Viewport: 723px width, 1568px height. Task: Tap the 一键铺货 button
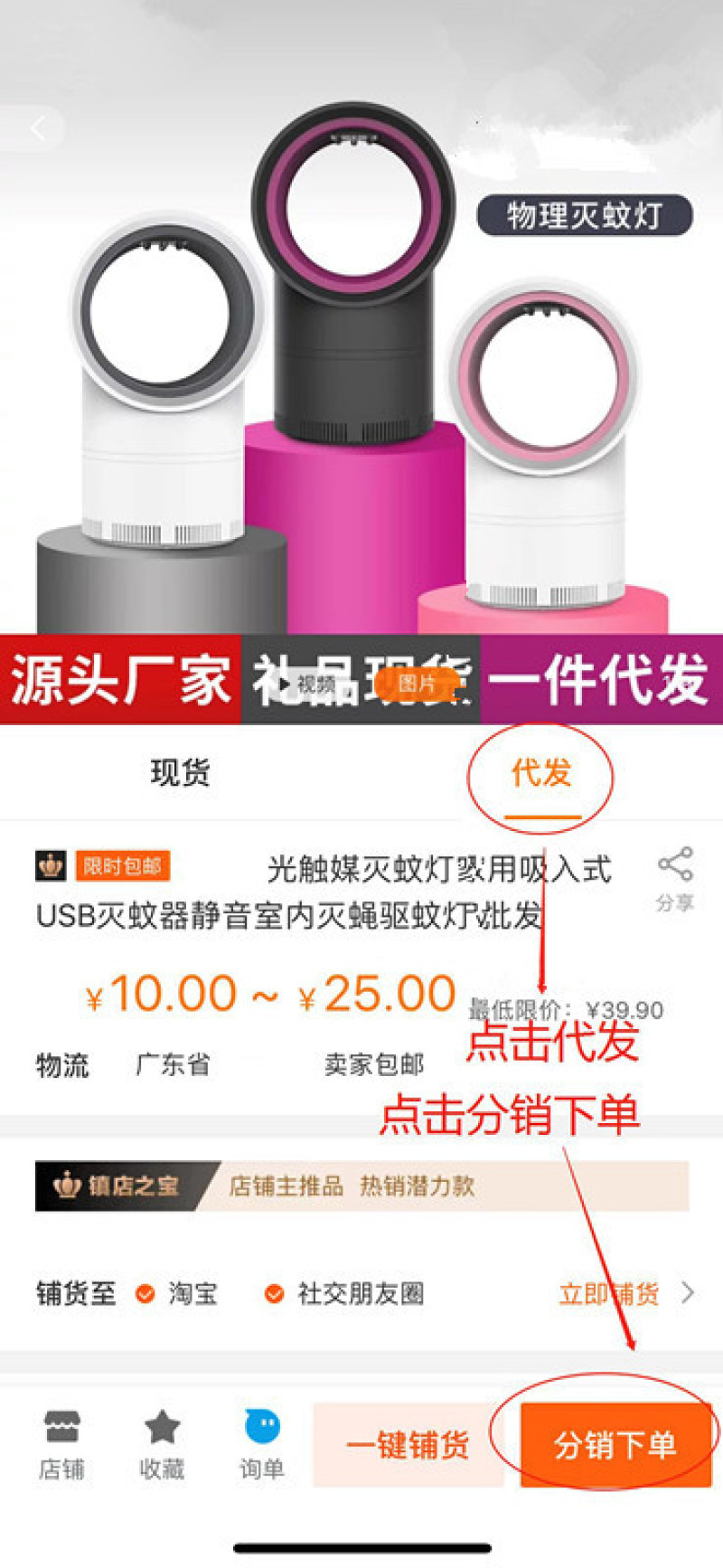pos(408,1444)
